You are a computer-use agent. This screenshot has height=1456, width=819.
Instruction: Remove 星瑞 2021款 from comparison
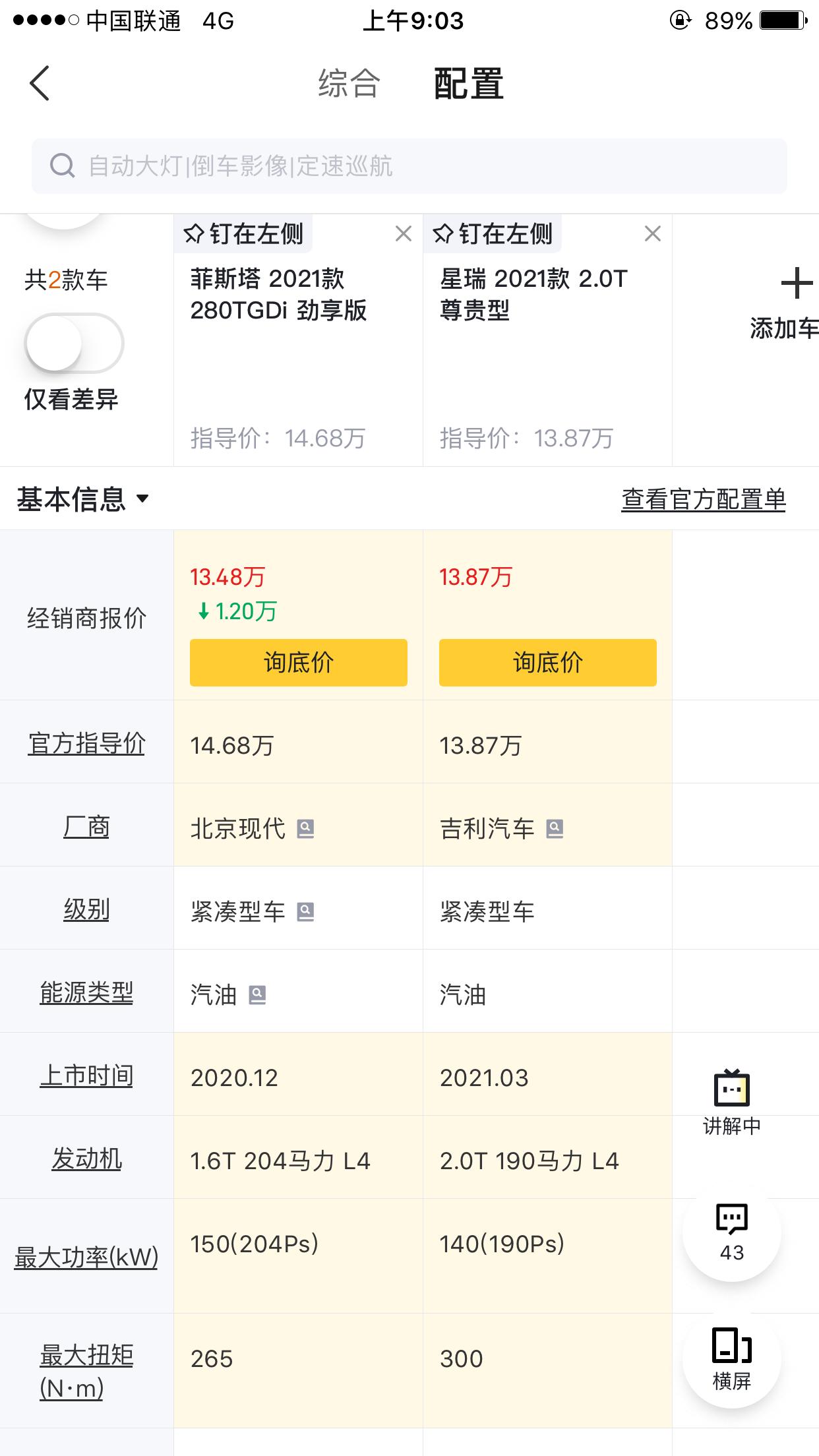(652, 233)
